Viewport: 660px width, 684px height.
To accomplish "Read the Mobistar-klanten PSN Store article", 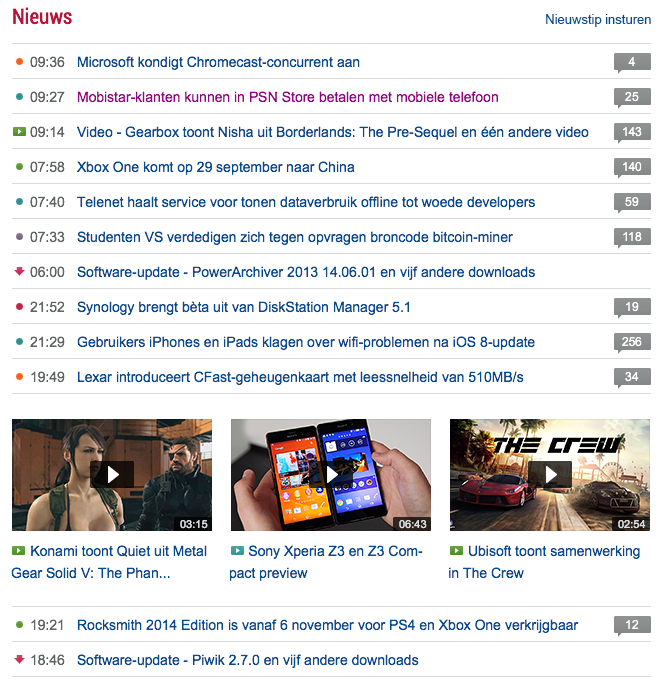I will click(x=287, y=97).
